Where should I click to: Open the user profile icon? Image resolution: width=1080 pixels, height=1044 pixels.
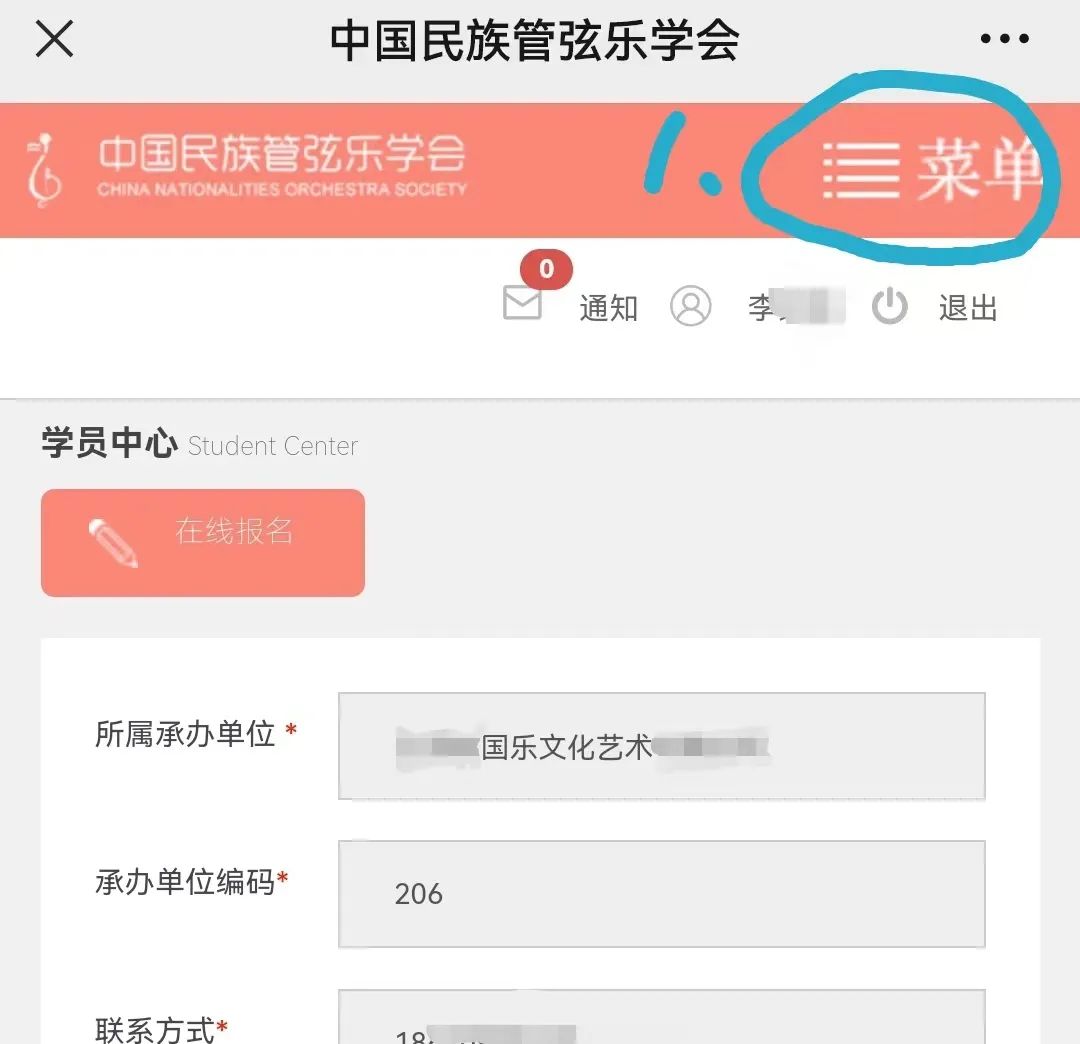[690, 306]
